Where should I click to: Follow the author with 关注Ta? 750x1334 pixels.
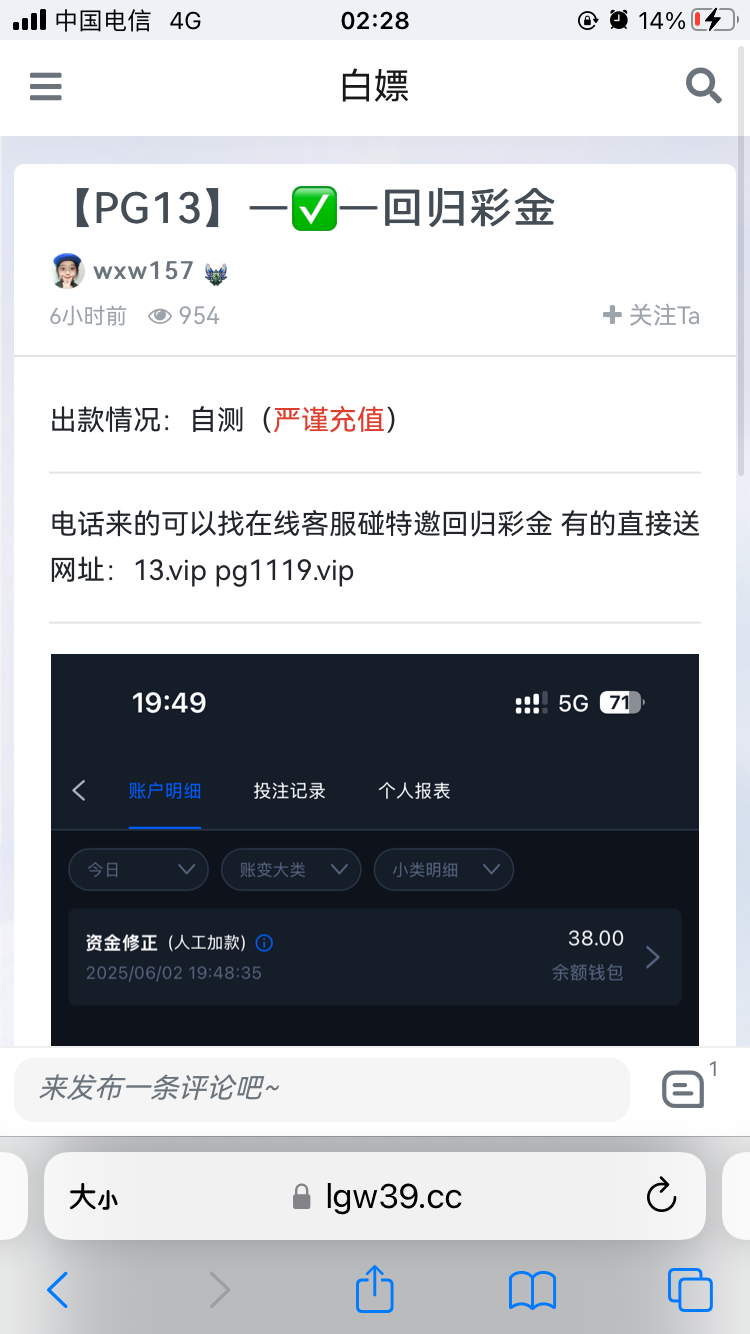pyautogui.click(x=651, y=316)
